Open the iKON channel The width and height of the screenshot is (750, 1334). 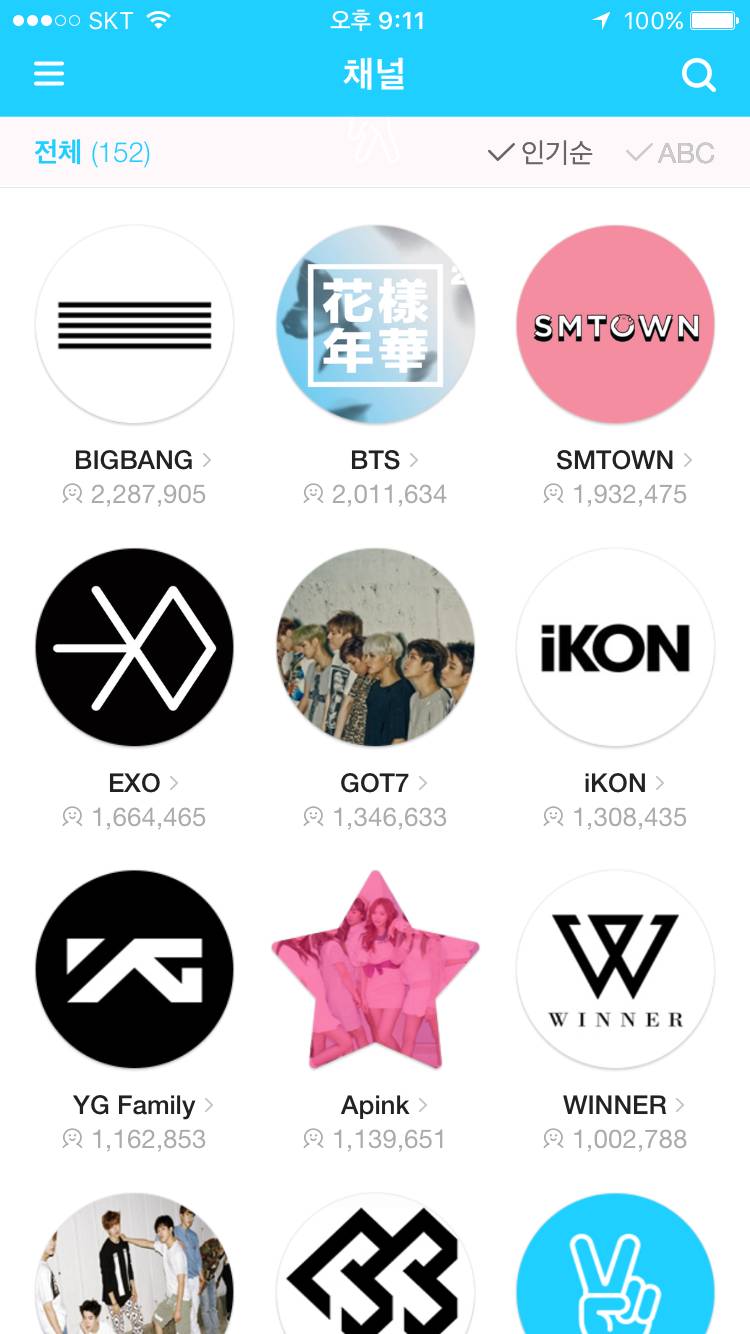615,647
